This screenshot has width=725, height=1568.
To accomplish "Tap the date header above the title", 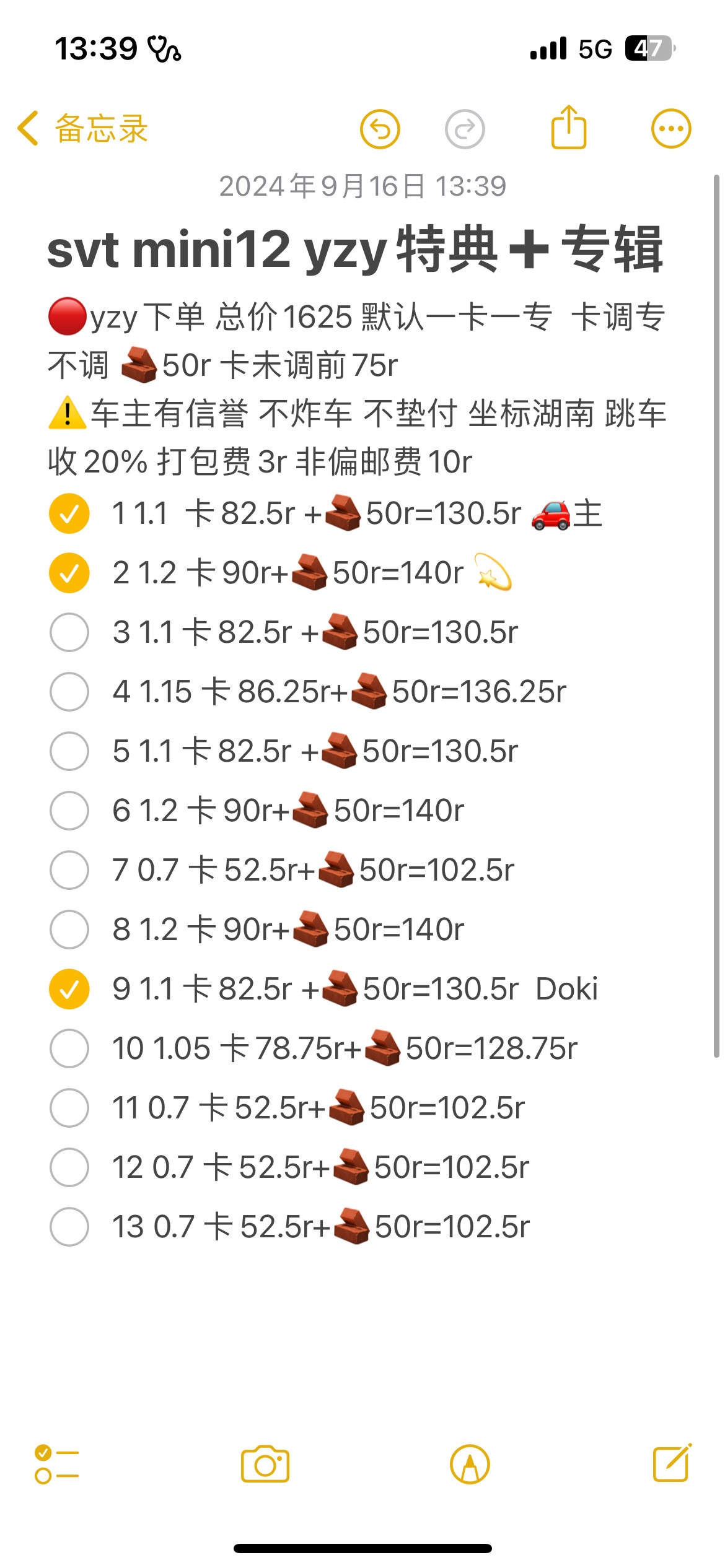I will (x=362, y=185).
